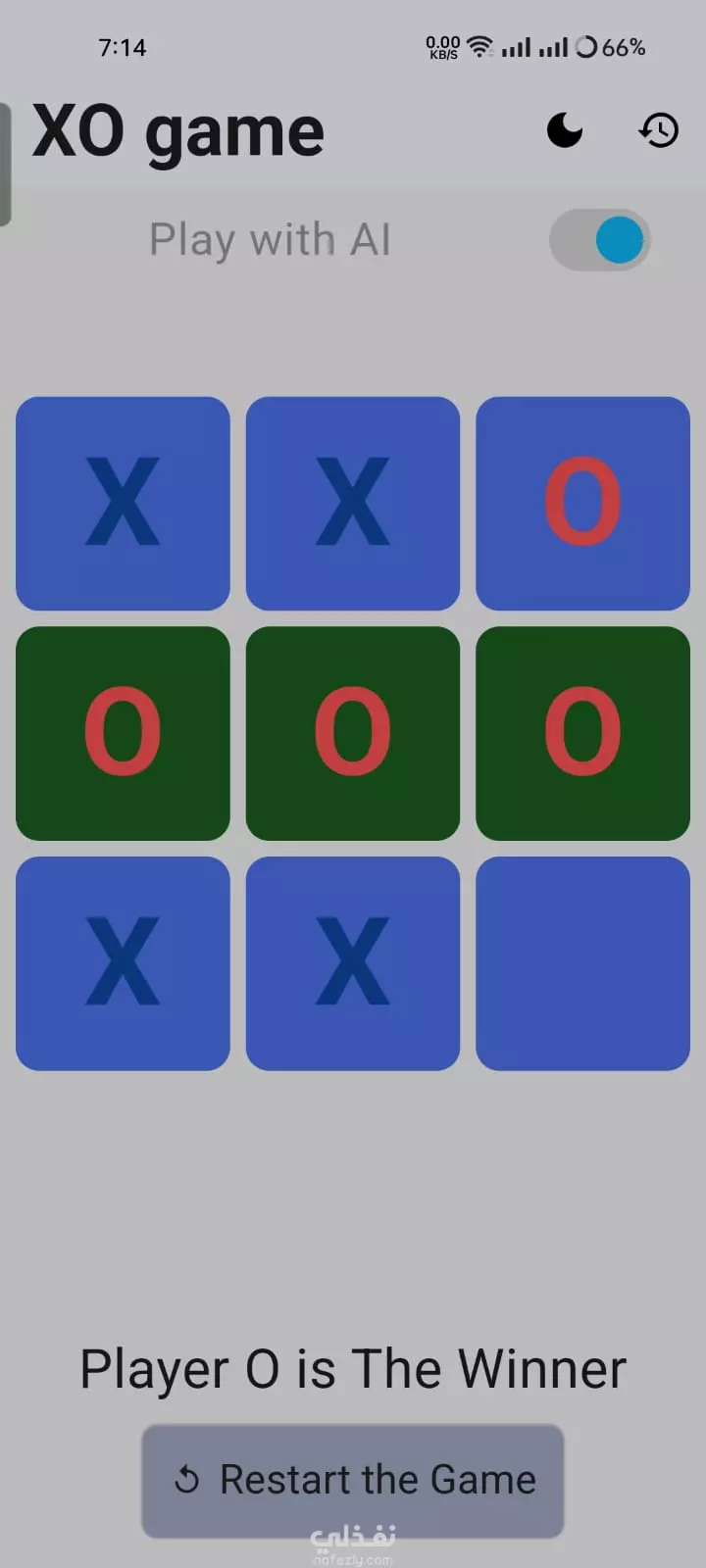Restart the Game
The image size is (706, 1568).
[353, 1480]
